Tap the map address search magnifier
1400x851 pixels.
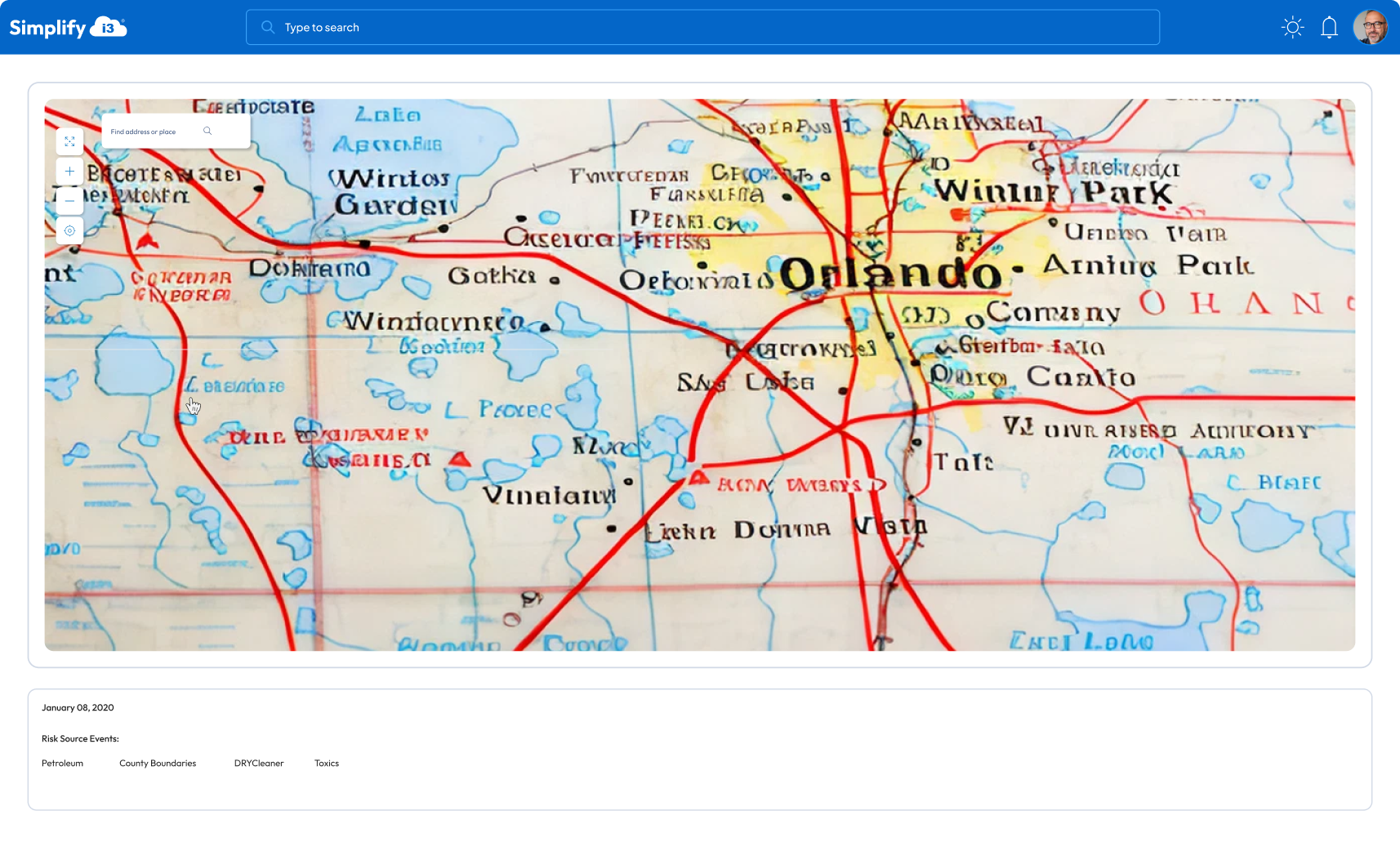pos(207,131)
